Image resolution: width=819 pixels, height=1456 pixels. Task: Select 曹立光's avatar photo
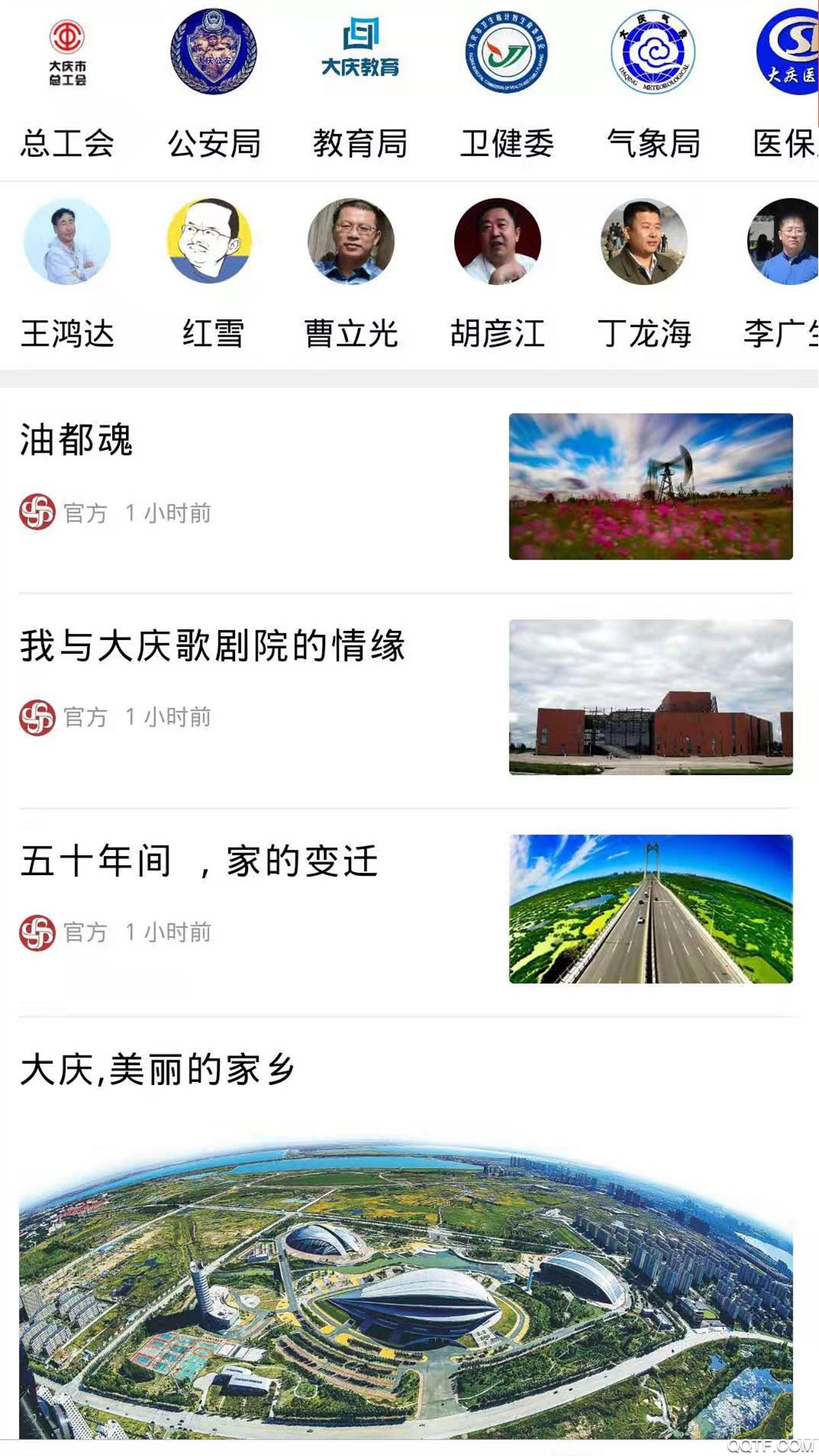[x=353, y=241]
